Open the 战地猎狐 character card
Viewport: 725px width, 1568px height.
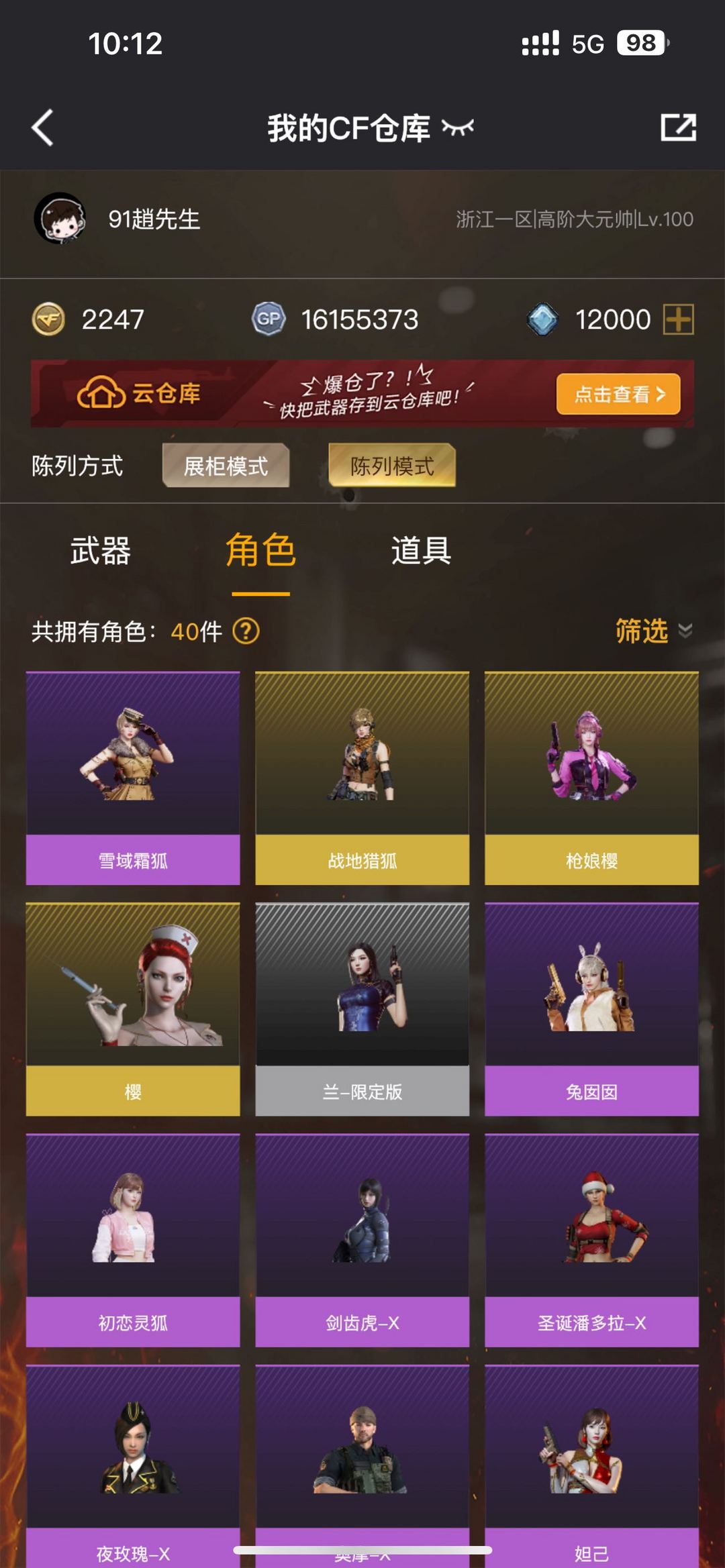[x=362, y=778]
